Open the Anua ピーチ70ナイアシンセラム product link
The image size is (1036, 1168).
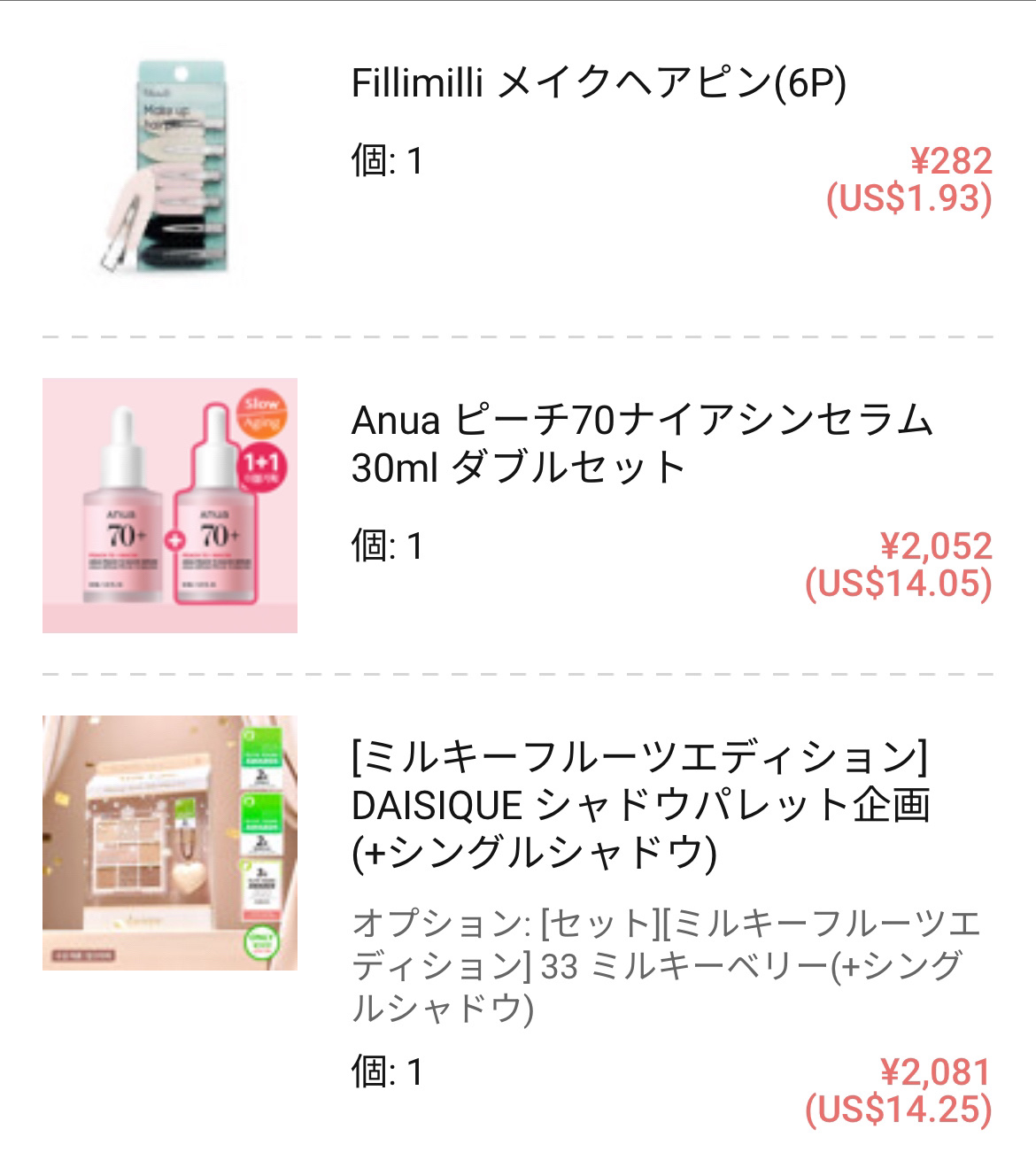(x=641, y=445)
